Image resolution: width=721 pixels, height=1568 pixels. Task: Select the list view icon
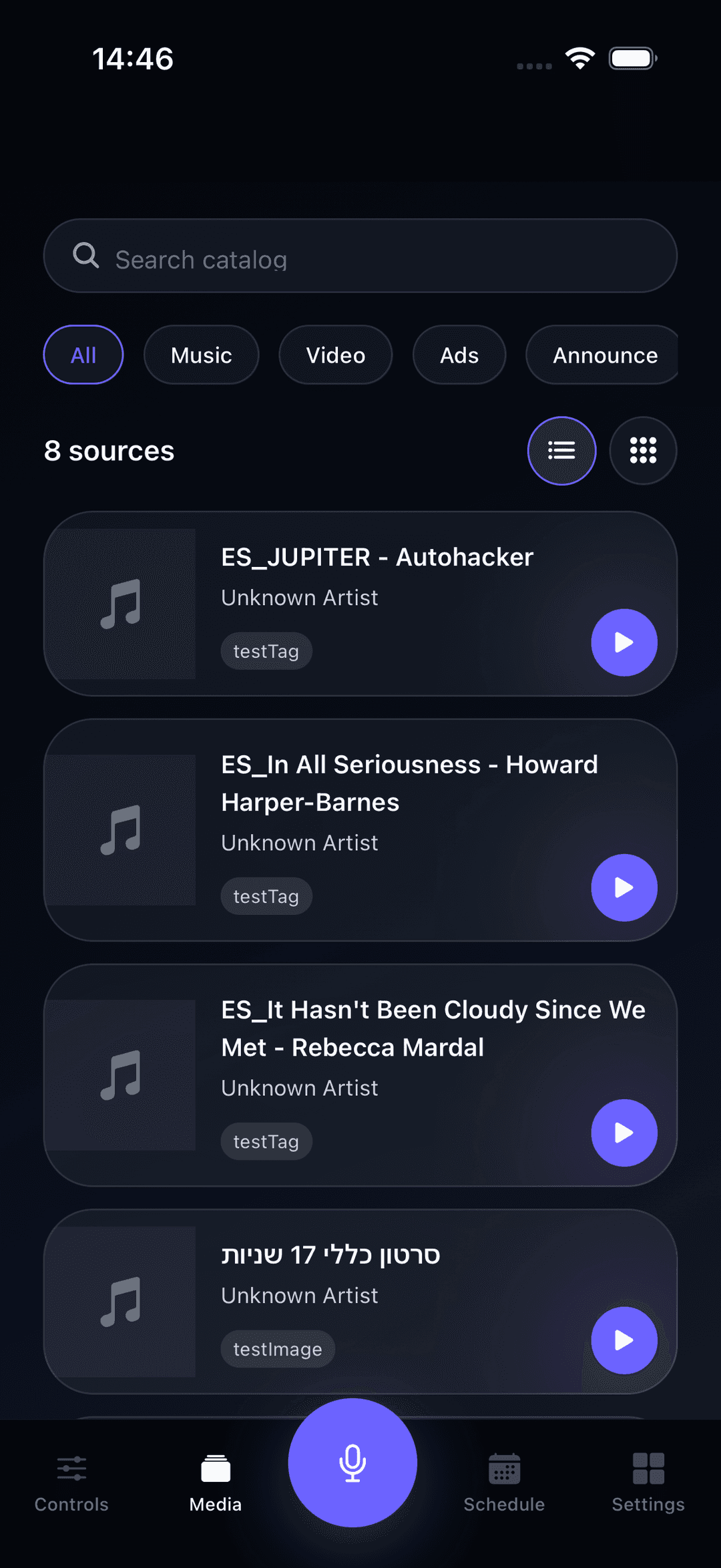coord(561,450)
